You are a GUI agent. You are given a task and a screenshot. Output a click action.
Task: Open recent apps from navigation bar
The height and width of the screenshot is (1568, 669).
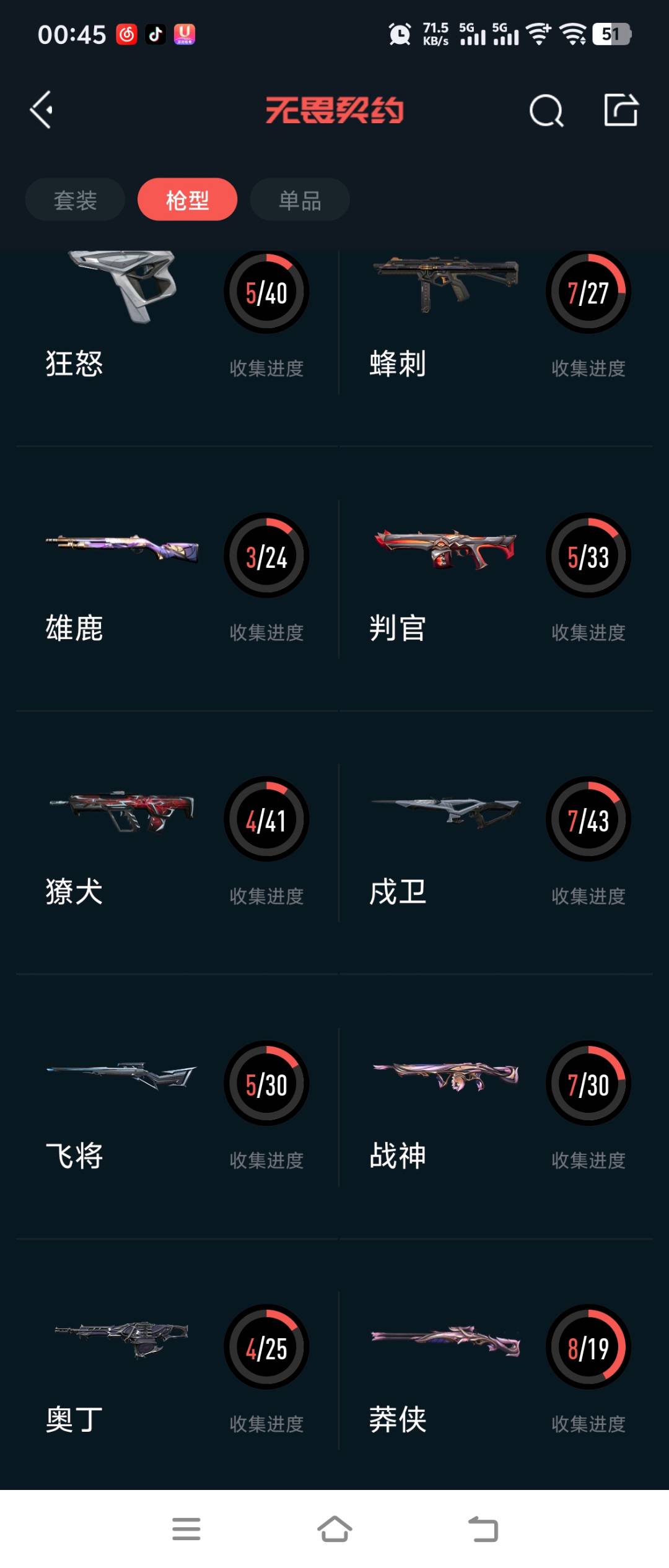186,1529
